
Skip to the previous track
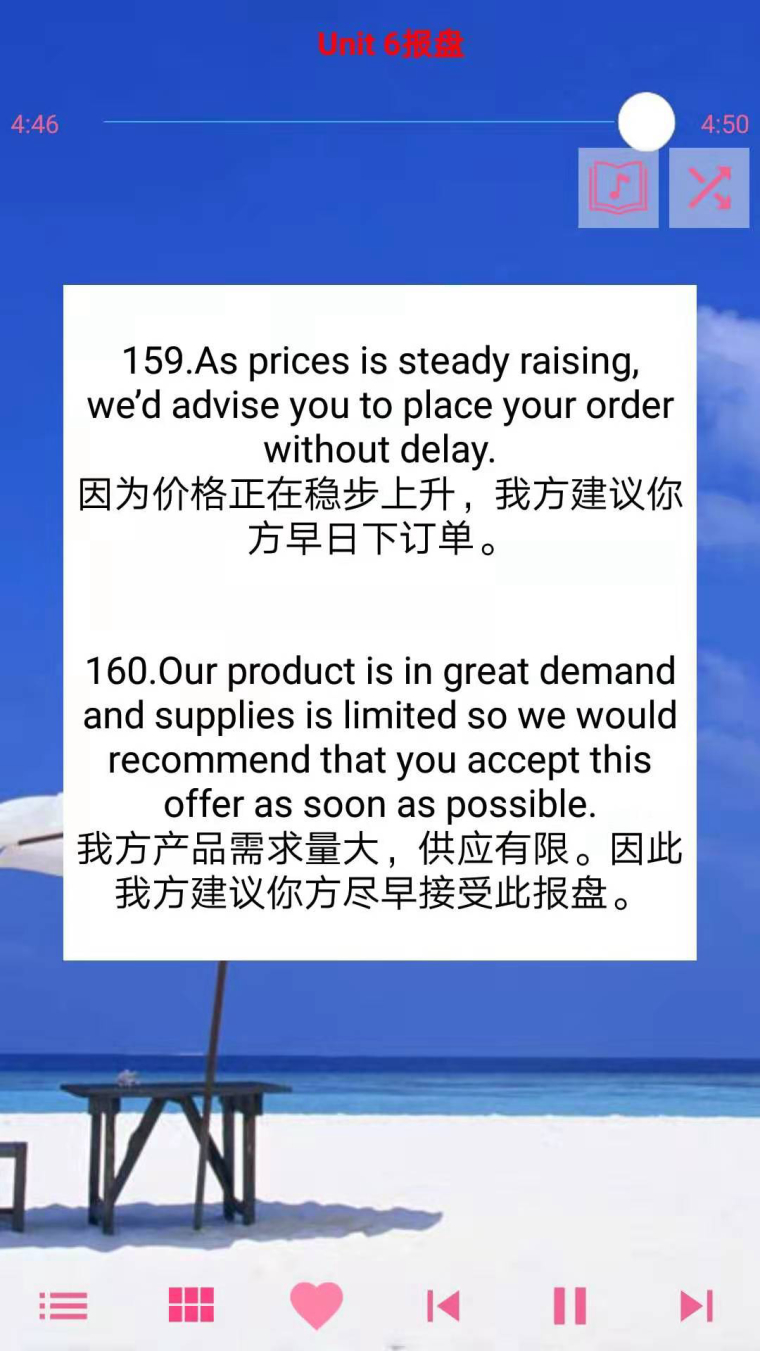443,1306
